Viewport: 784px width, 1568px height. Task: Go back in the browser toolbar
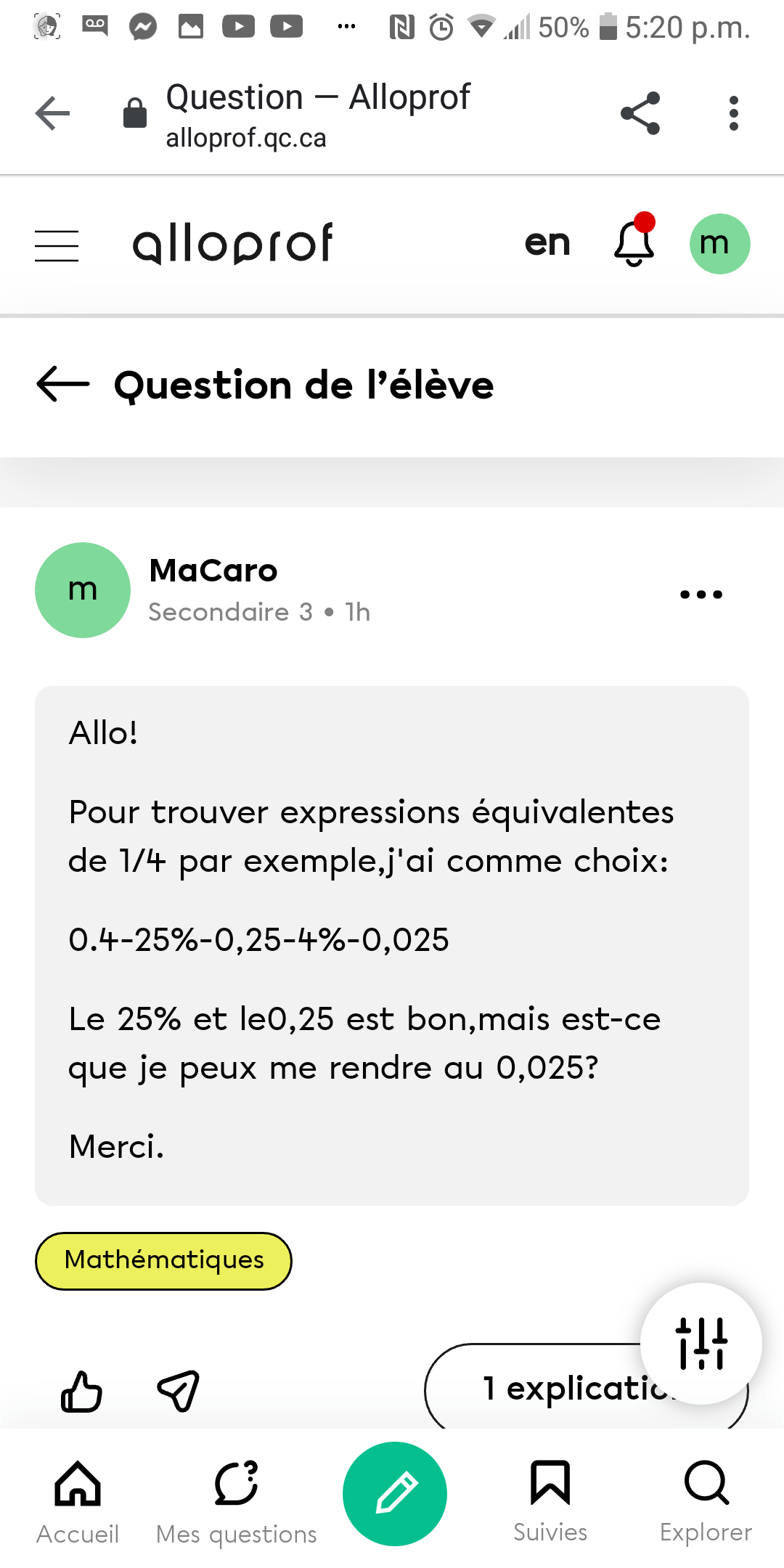point(52,113)
